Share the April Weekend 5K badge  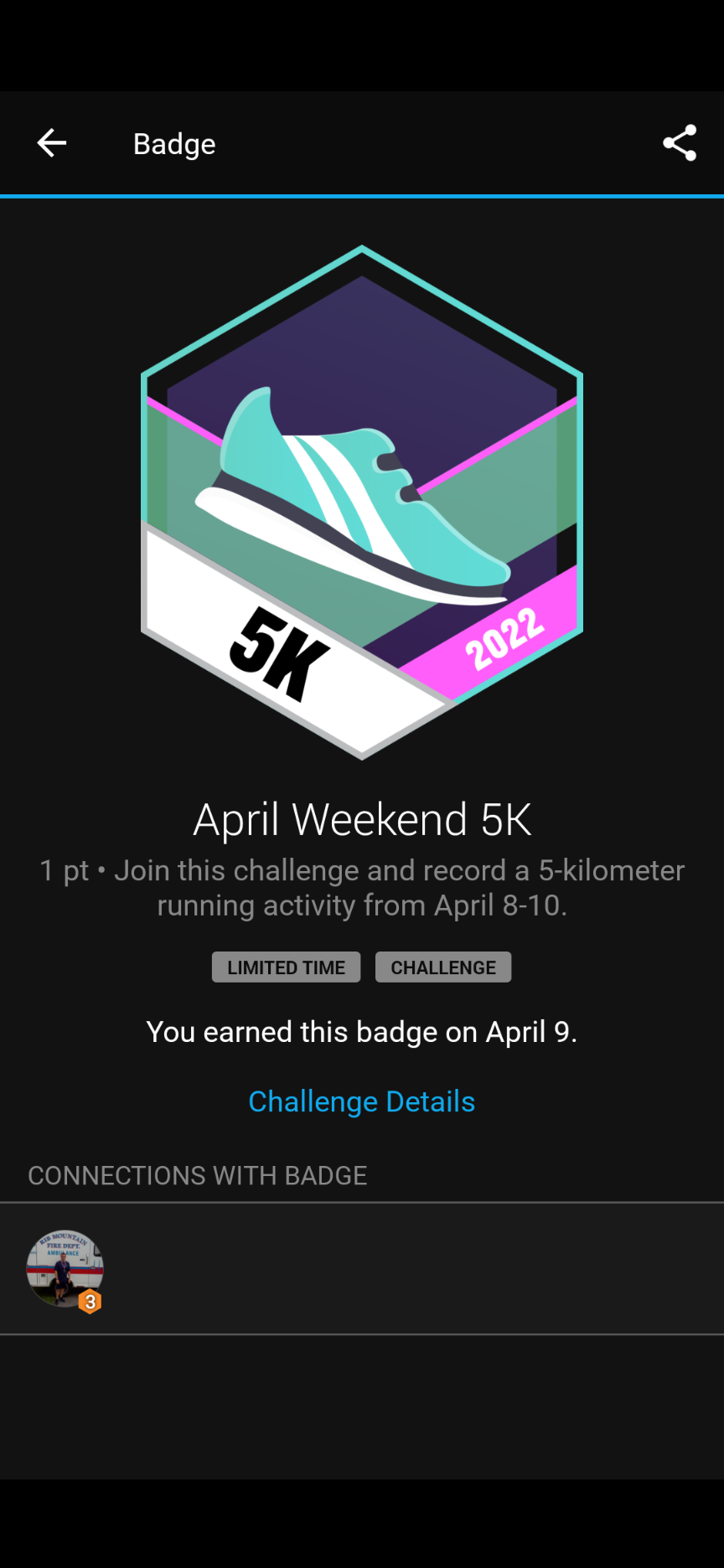679,143
